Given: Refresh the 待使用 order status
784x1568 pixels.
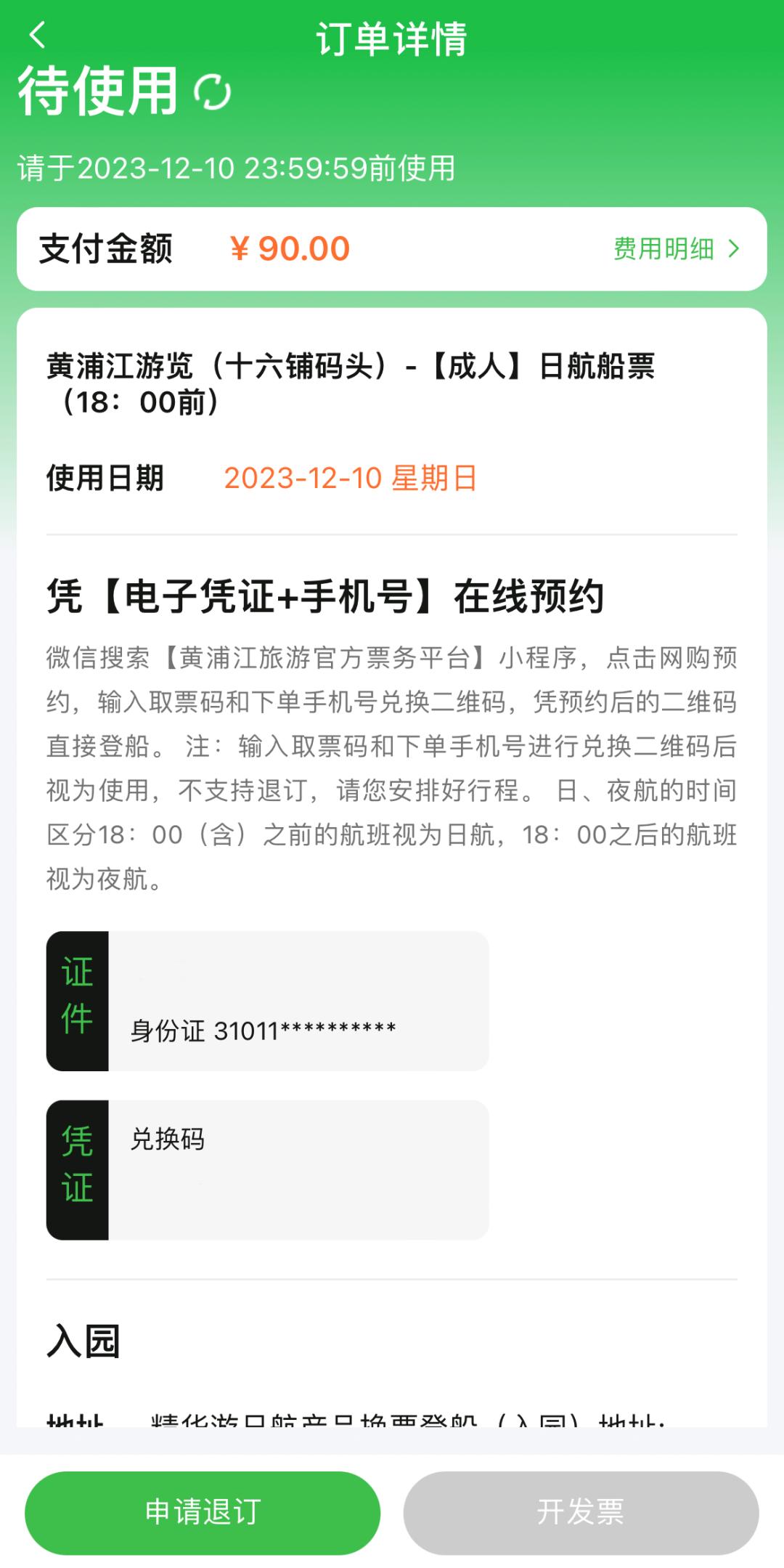Looking at the screenshot, I should point(213,92).
